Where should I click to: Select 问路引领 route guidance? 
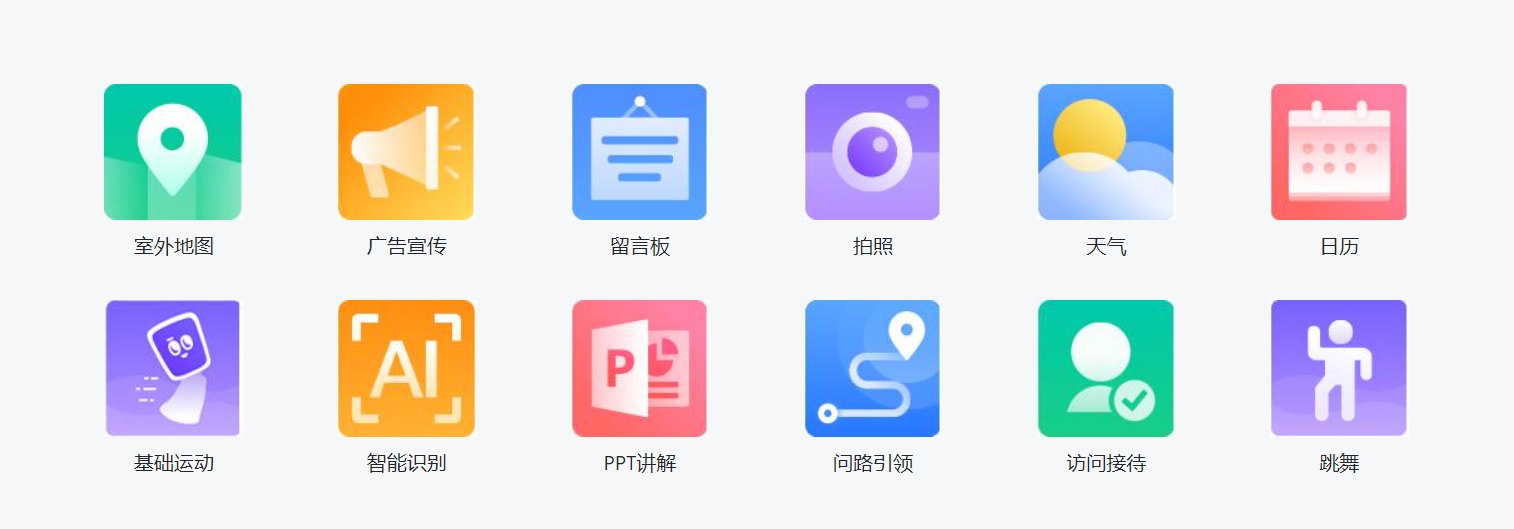873,368
